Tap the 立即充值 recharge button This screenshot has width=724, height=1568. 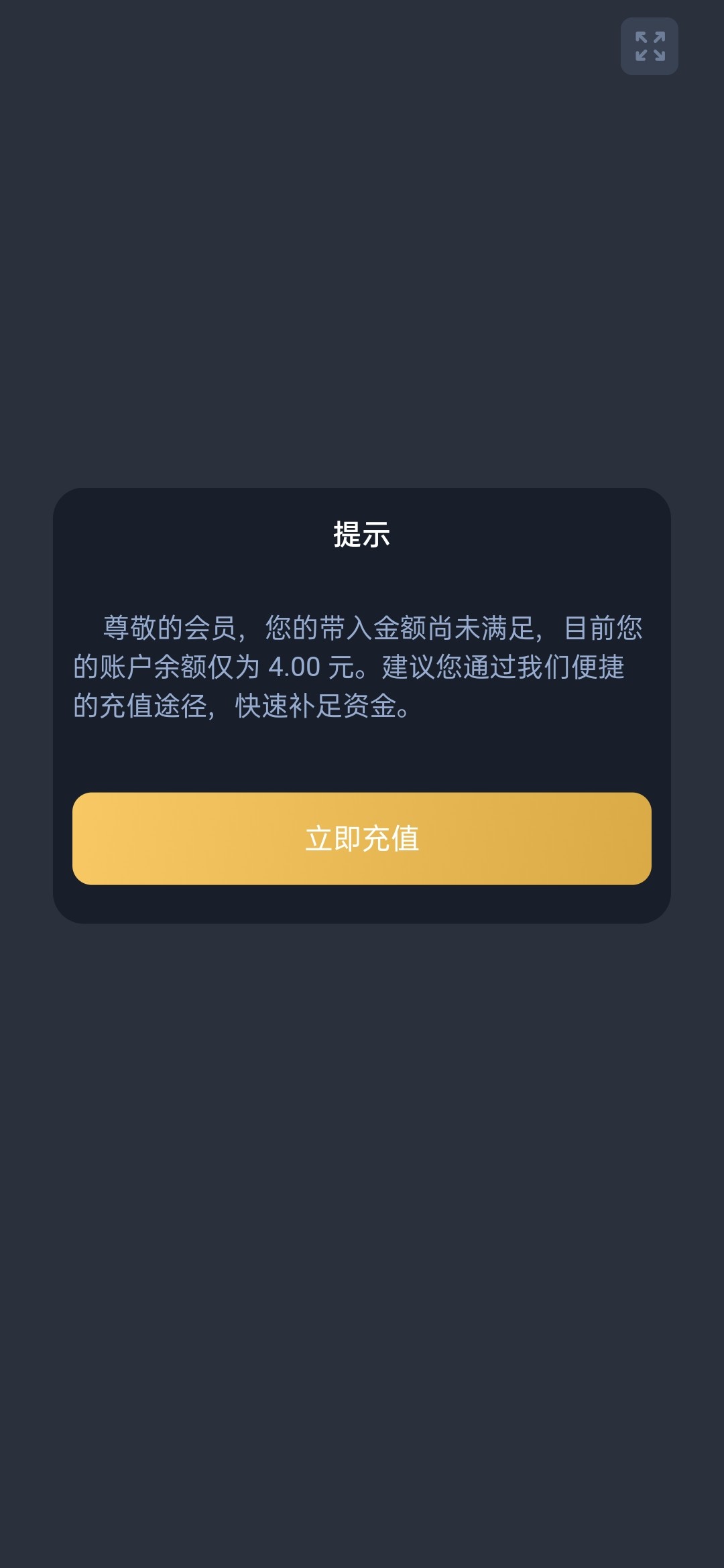362,838
